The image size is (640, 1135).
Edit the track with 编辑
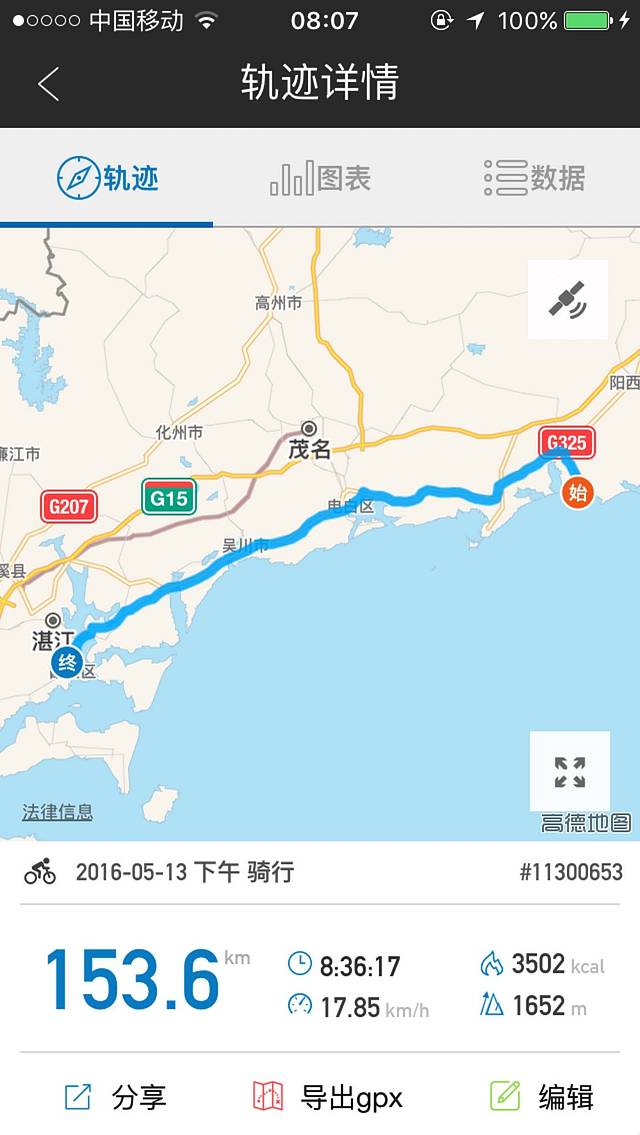(542, 1097)
